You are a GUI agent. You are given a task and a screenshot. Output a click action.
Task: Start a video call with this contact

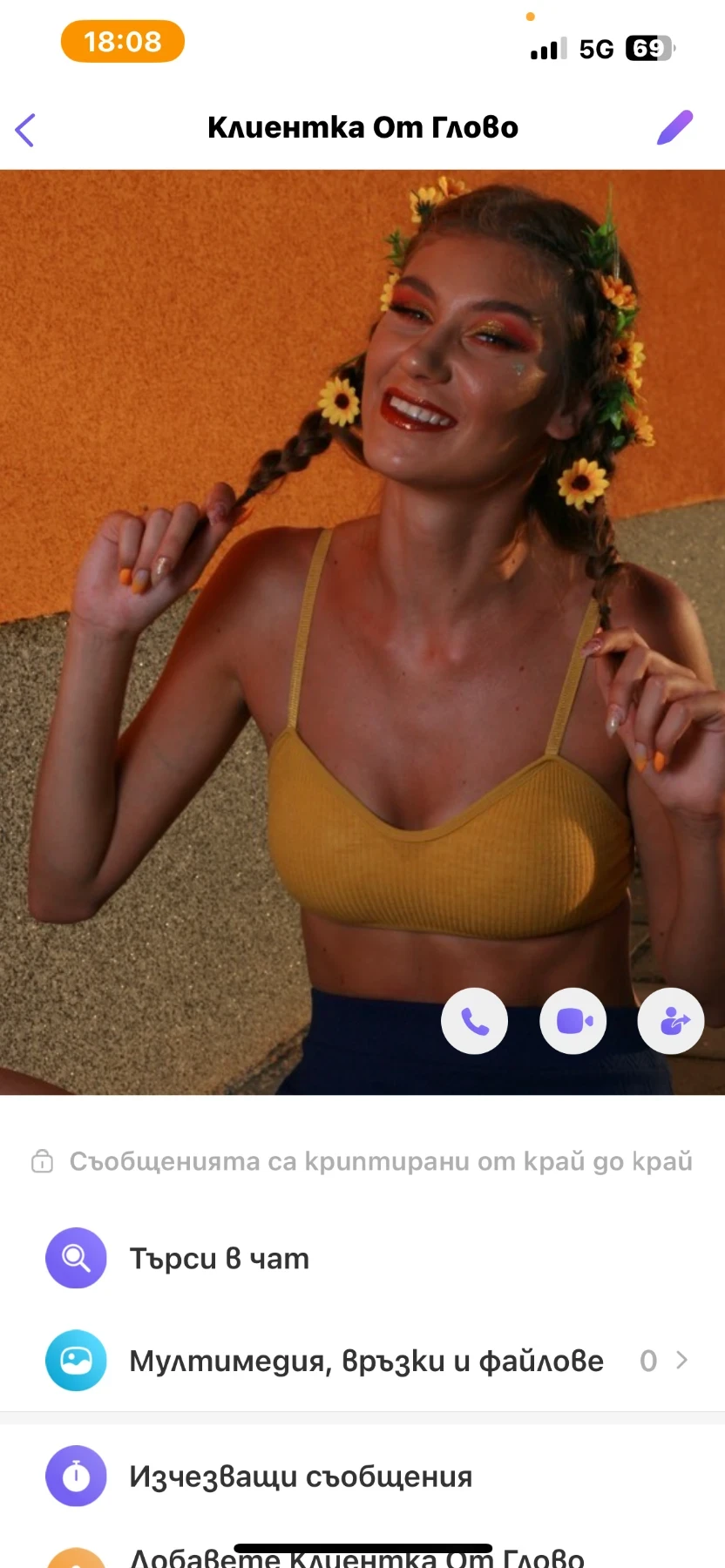point(573,1021)
